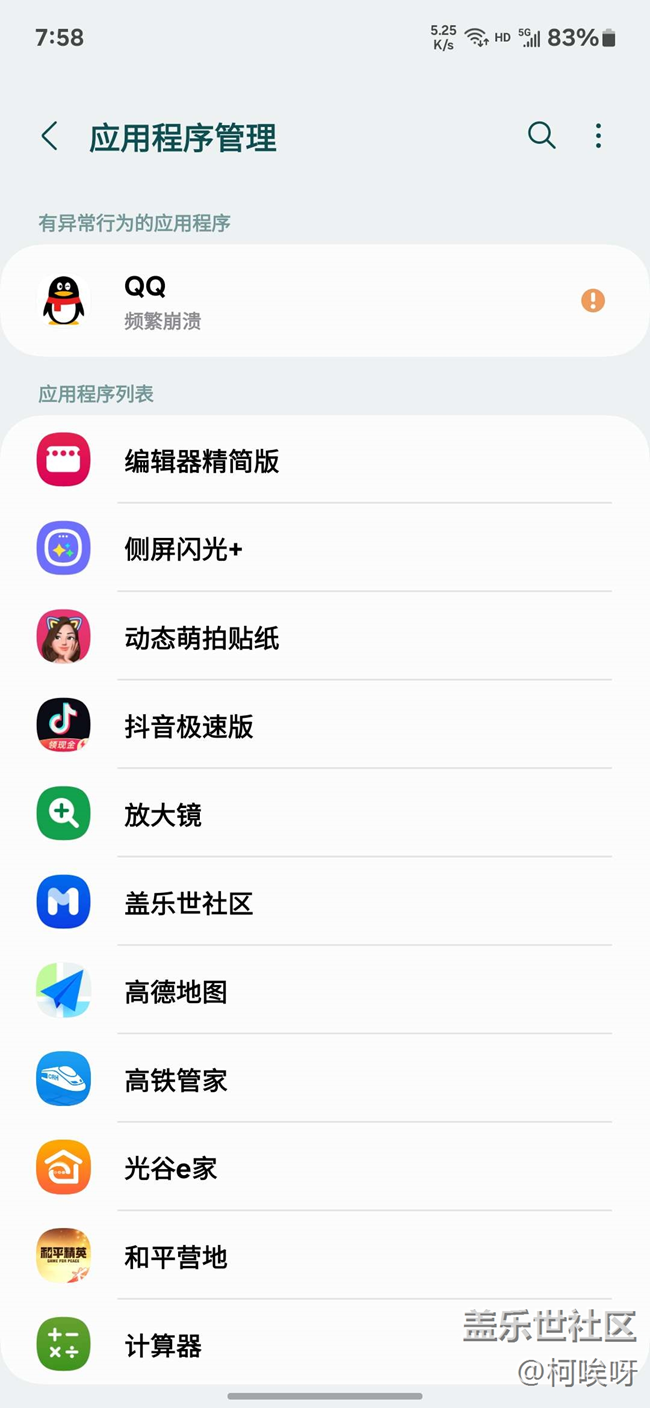This screenshot has width=650, height=1408.
Task: Open the search icon in app bar
Action: point(541,136)
